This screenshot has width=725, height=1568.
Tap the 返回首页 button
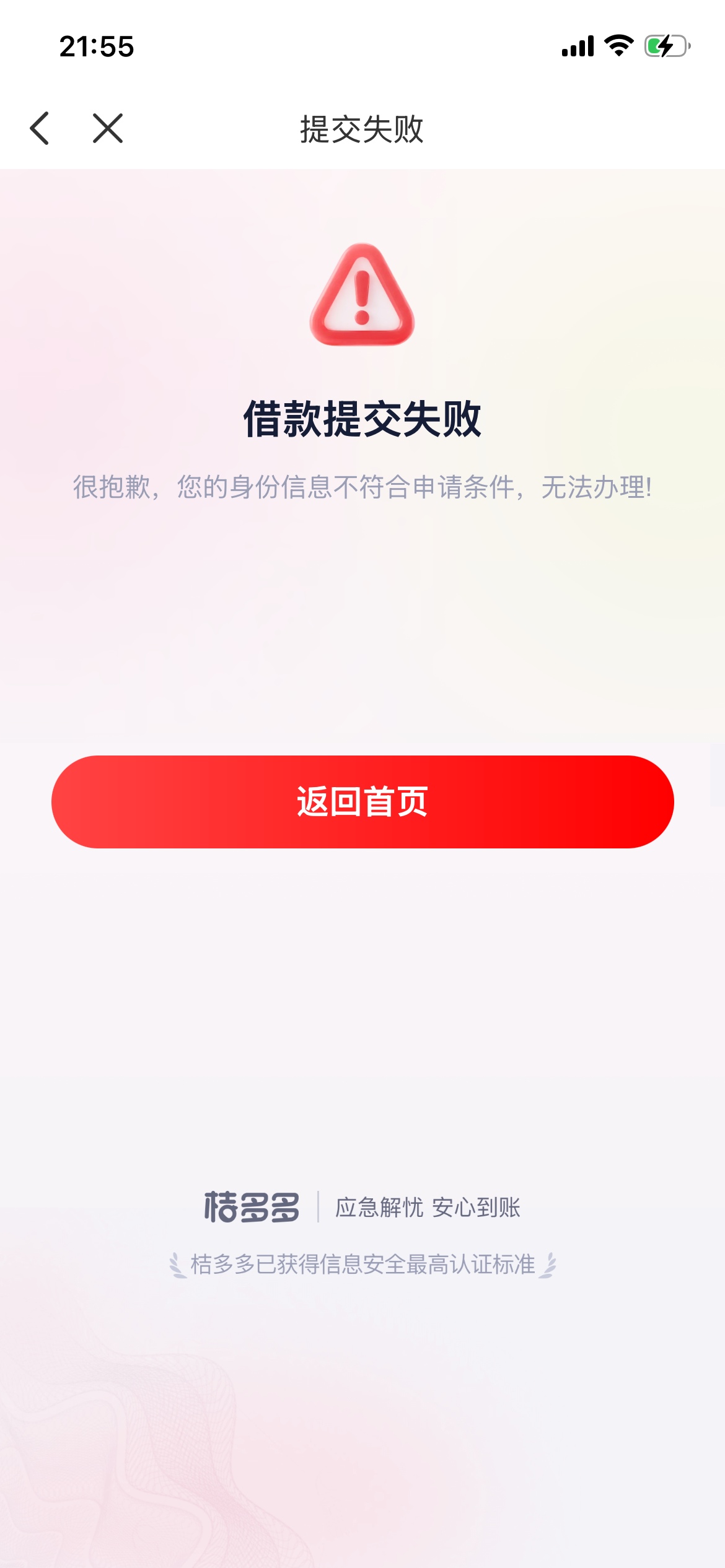[362, 801]
